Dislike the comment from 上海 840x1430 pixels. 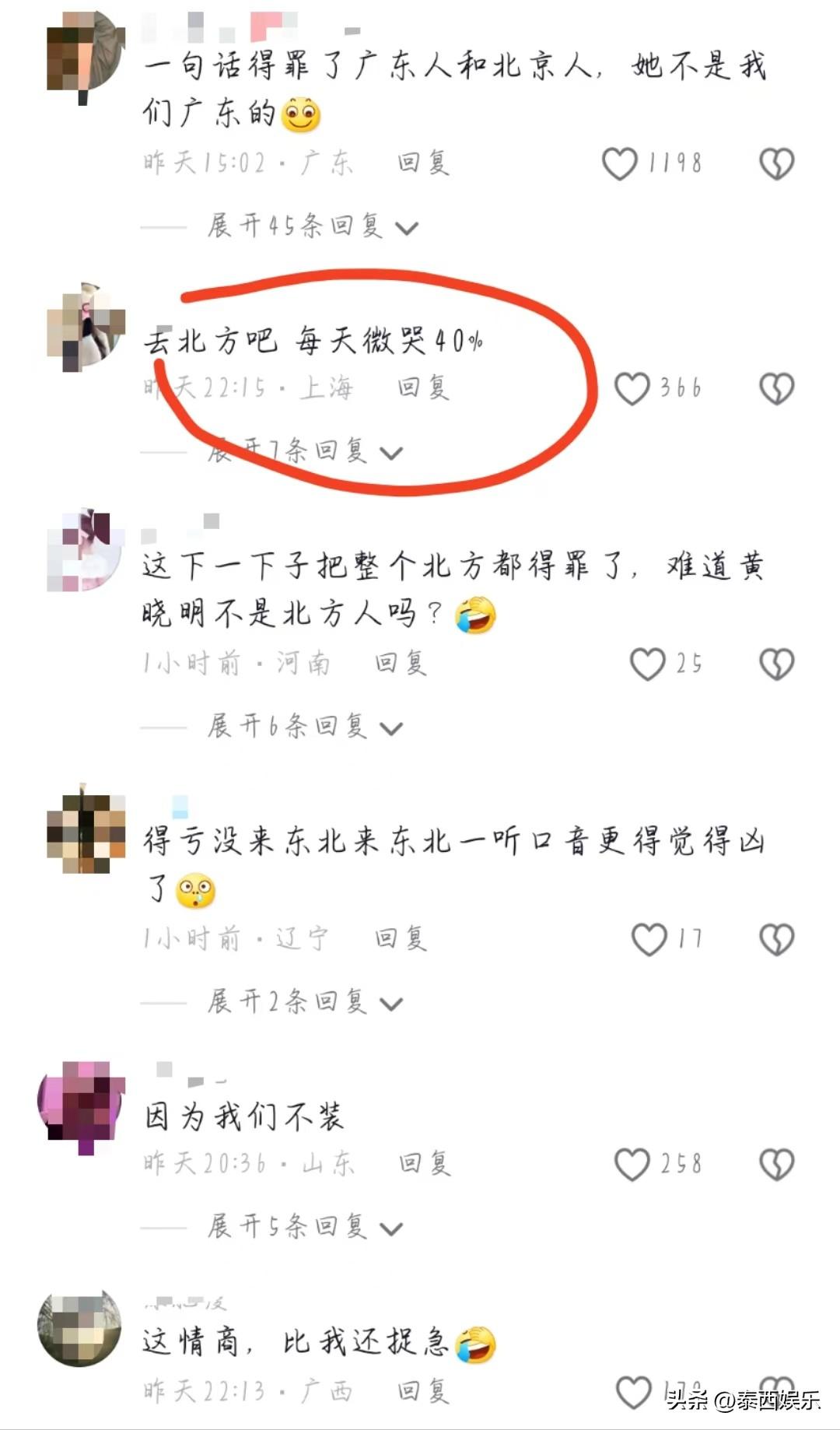point(776,388)
